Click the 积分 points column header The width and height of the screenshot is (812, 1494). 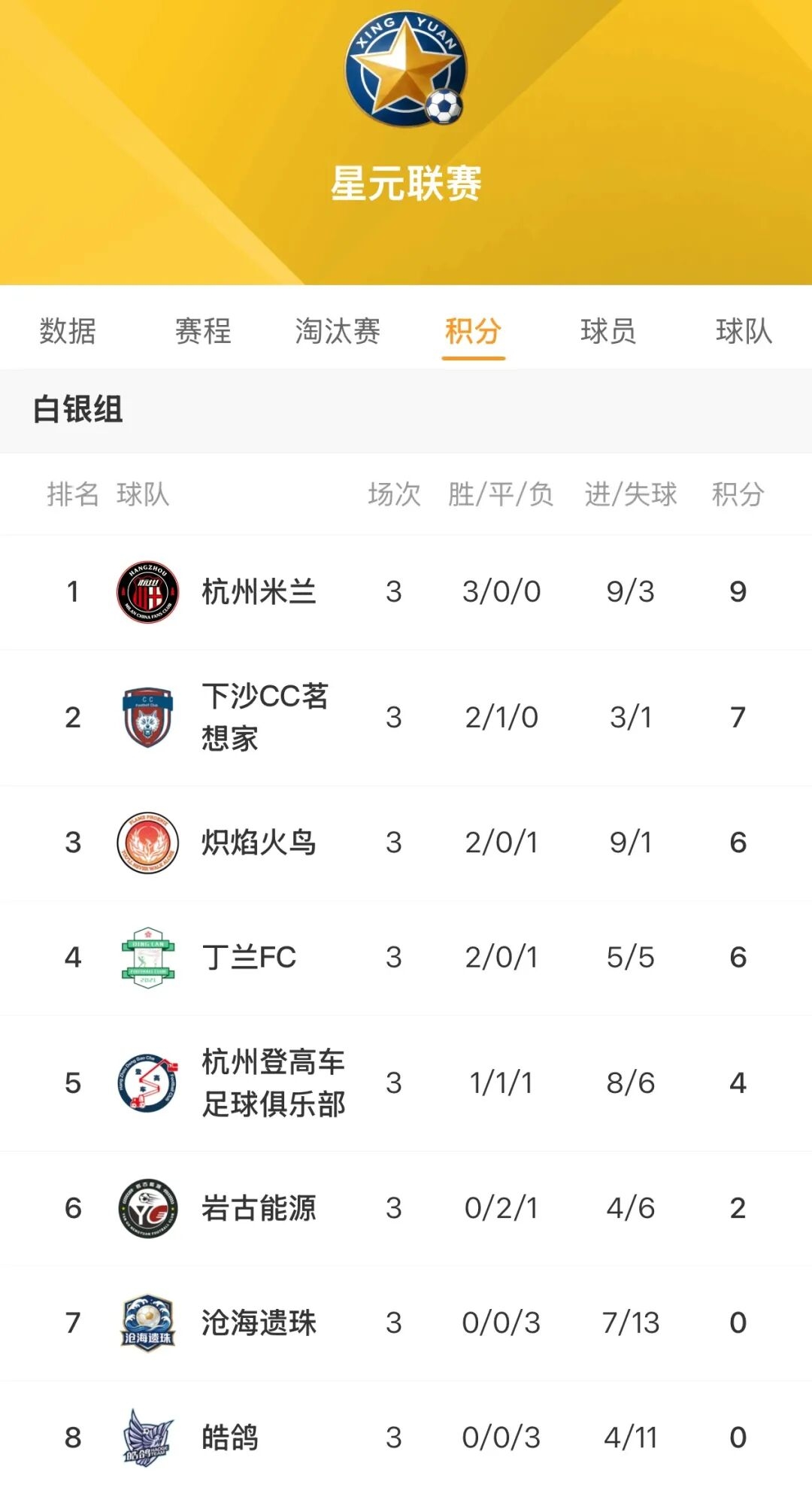737,495
